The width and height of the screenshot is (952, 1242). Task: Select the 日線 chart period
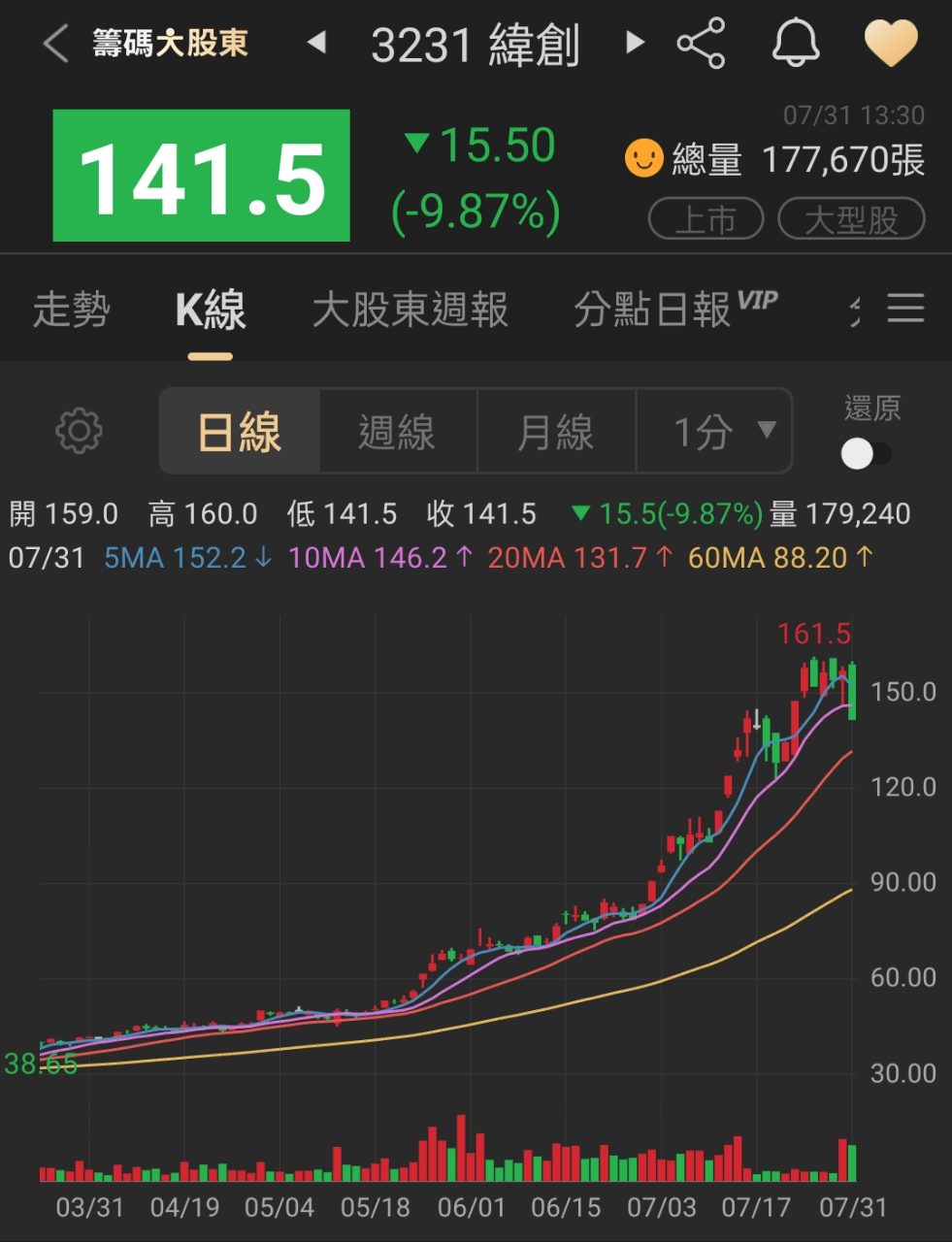coord(240,432)
